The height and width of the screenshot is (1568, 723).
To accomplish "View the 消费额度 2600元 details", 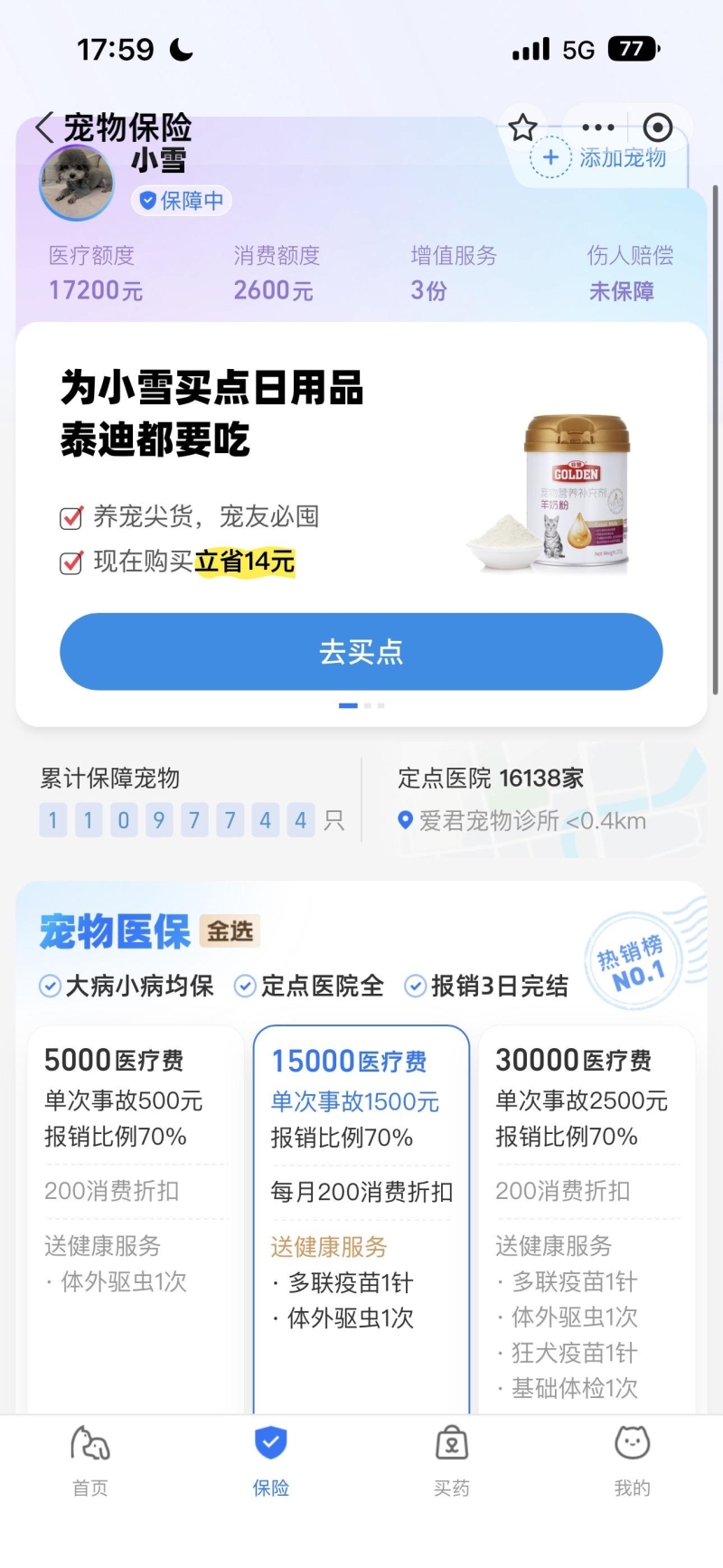I will pos(275,274).
